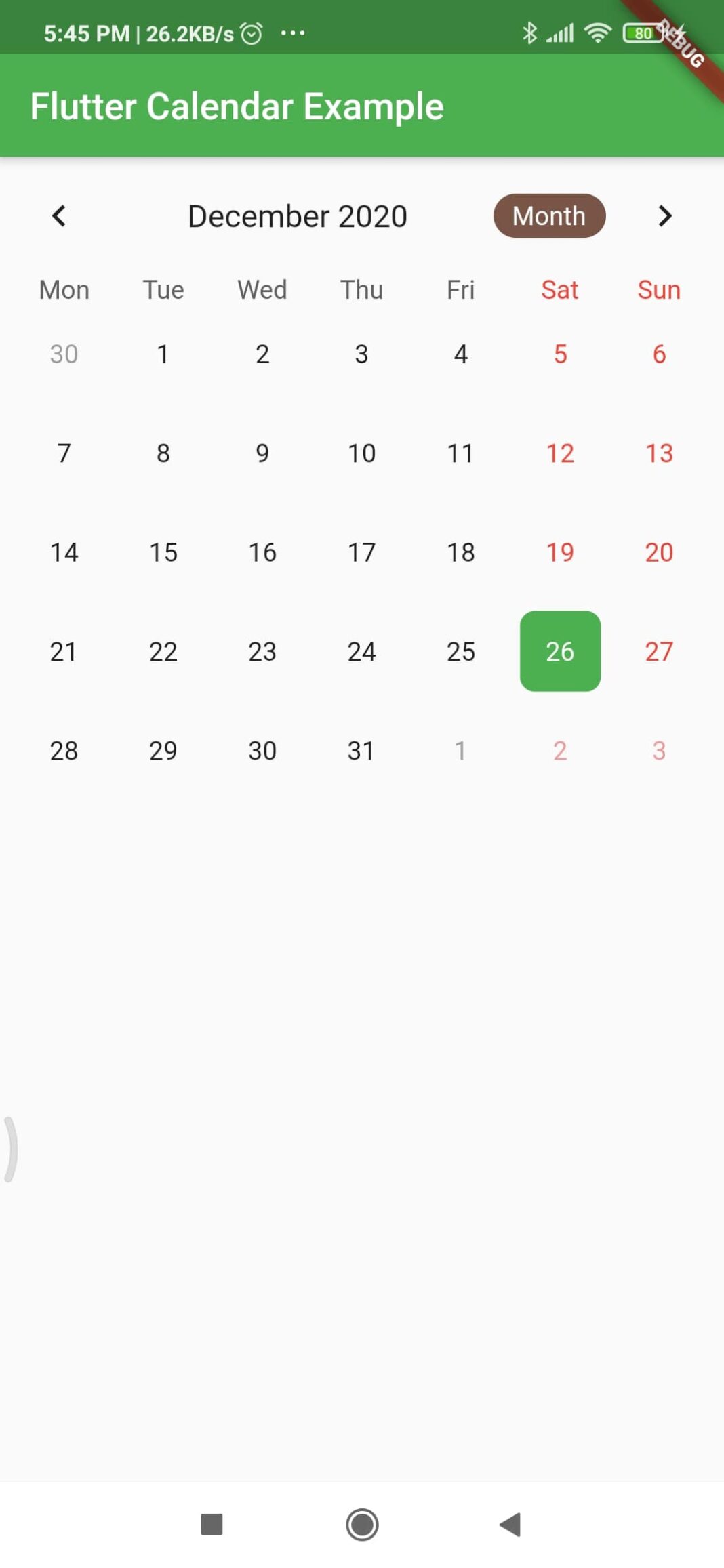Go to the home screen
Screen dimensions: 724x1568
362,1525
